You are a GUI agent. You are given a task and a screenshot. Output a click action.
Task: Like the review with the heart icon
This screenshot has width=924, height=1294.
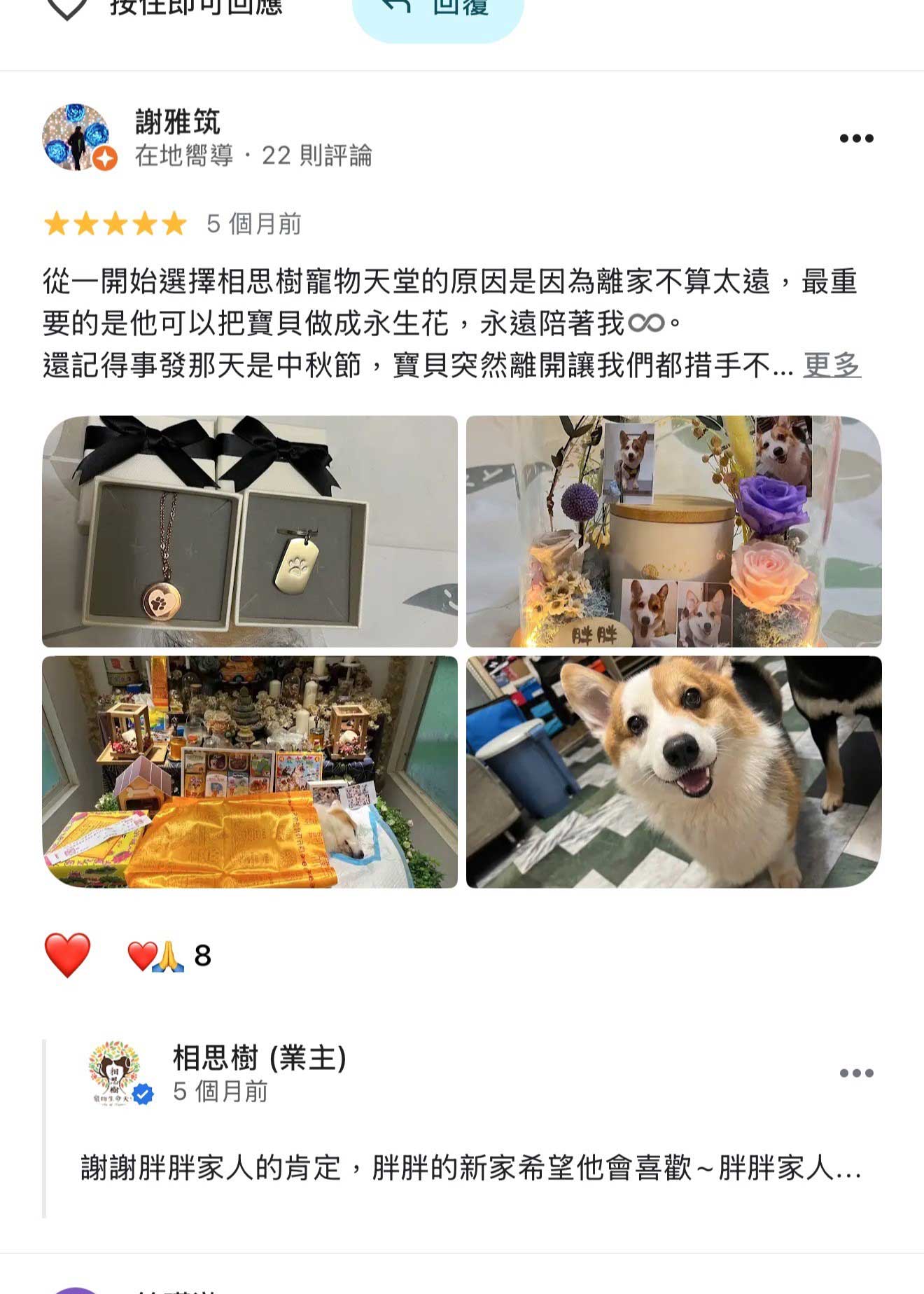click(x=67, y=955)
